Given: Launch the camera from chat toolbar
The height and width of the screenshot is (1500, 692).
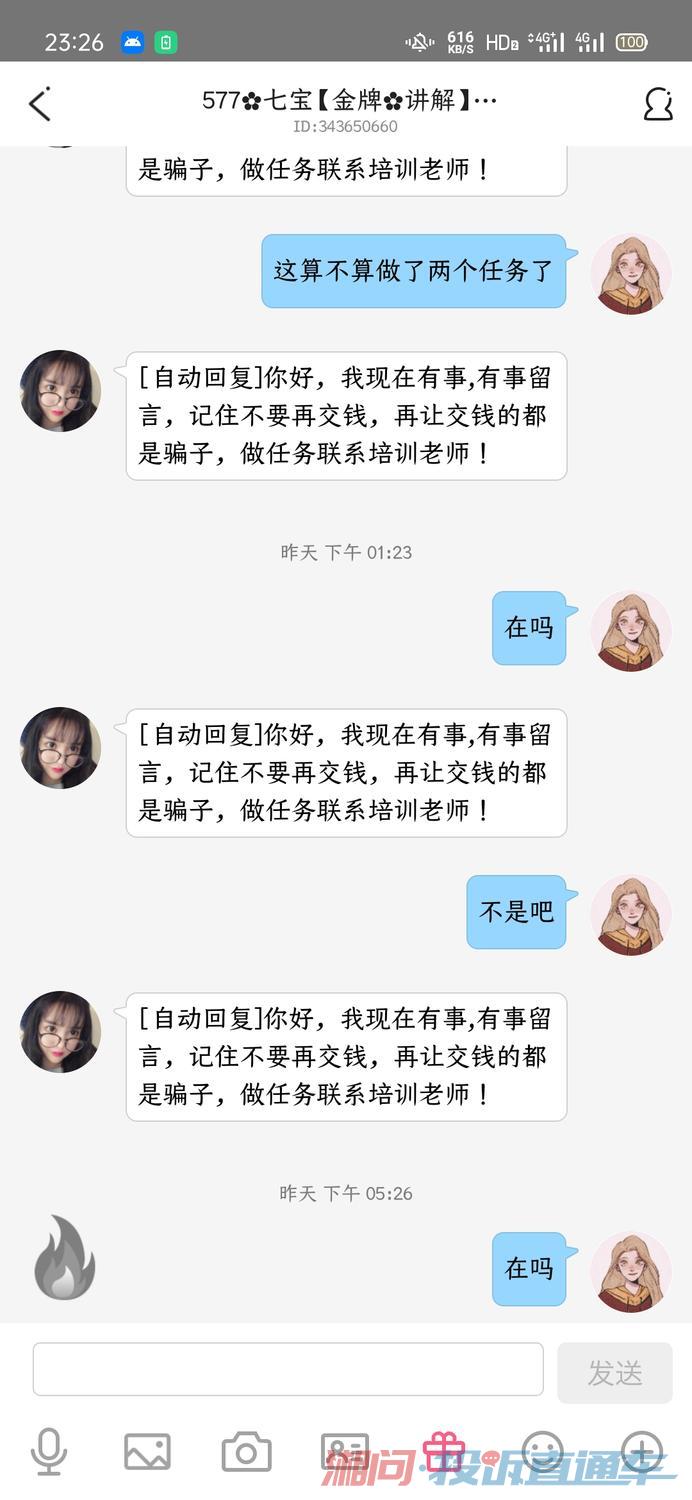Looking at the screenshot, I should pos(246,1452).
